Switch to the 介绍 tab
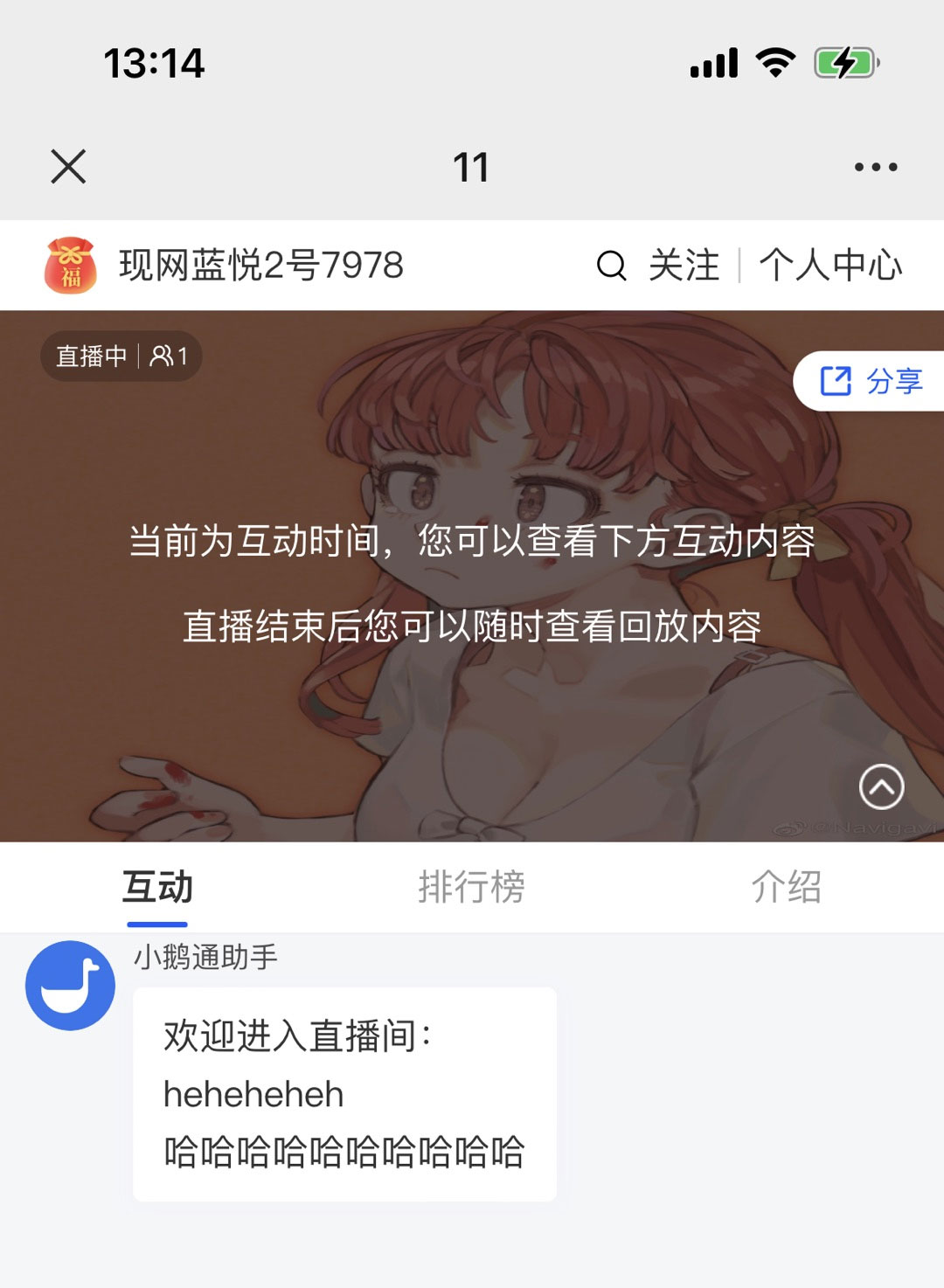The image size is (944, 1288). (x=786, y=887)
